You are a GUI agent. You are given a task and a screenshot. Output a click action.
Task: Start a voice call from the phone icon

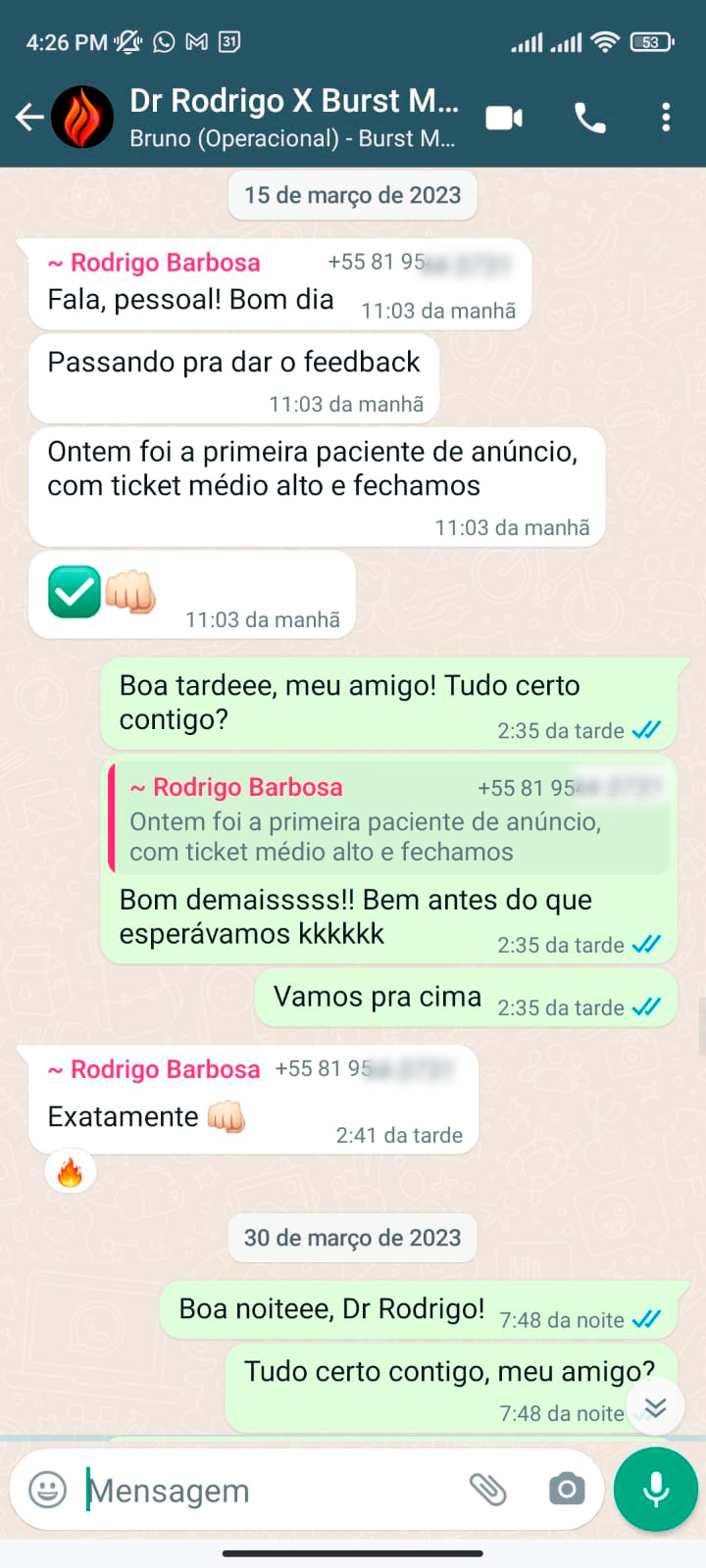(x=589, y=118)
